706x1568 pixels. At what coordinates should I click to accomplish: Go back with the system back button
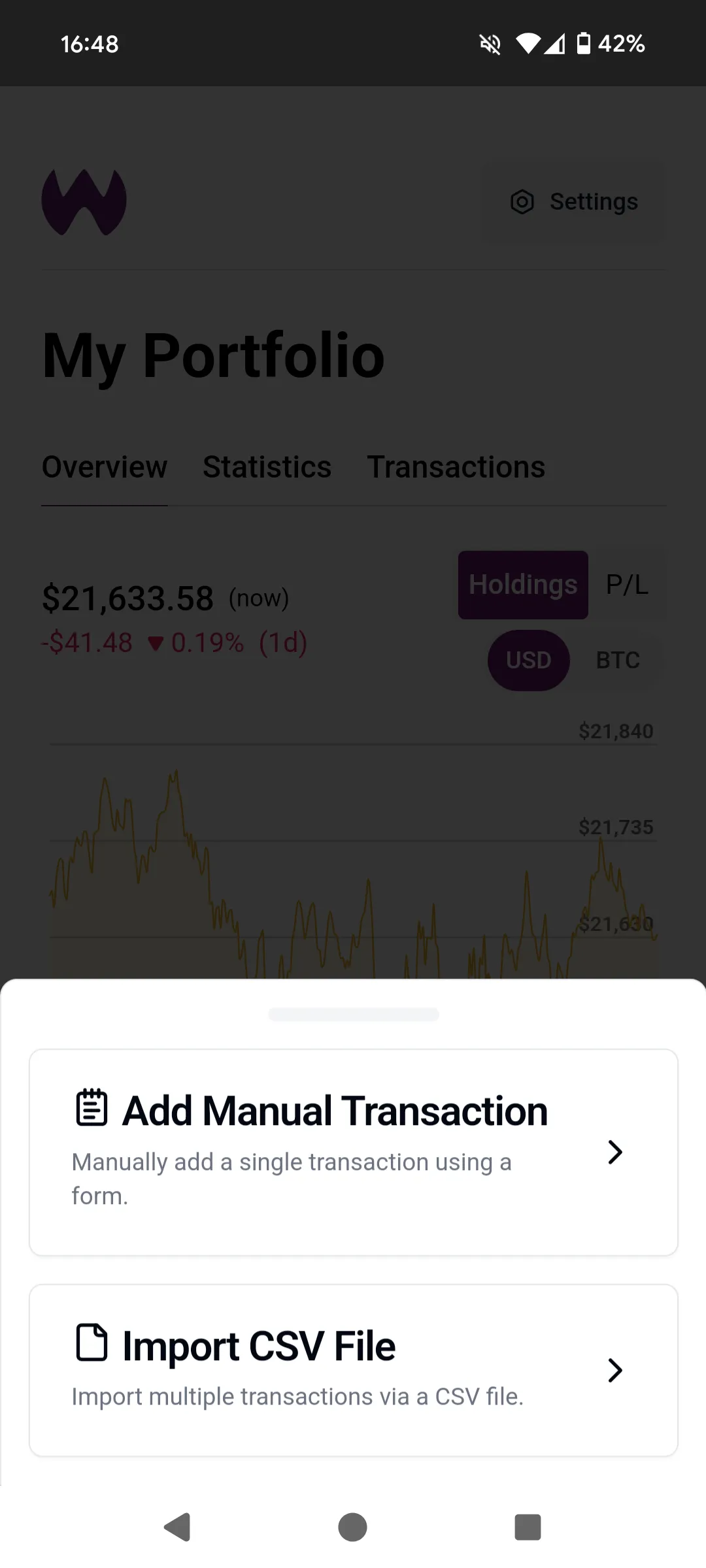[177, 1527]
